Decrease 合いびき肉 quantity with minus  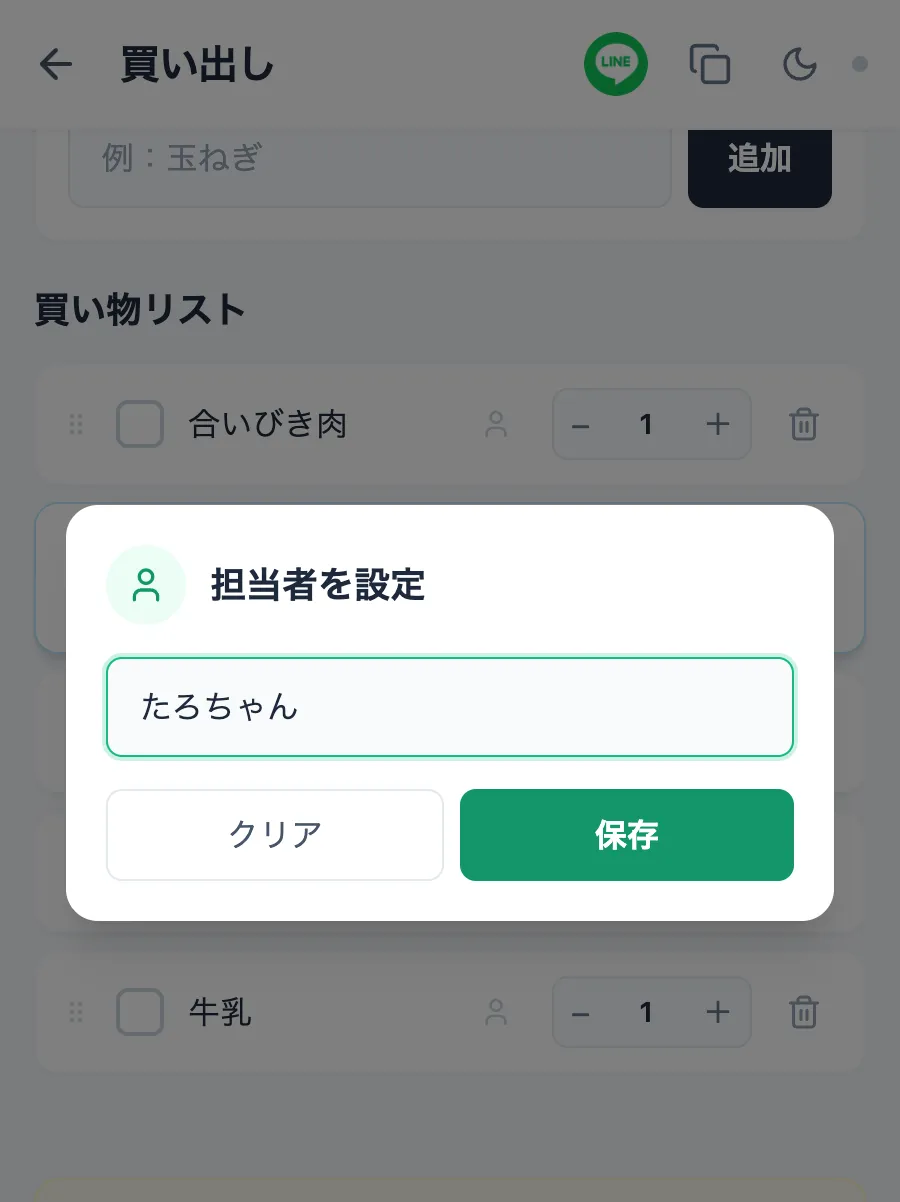pyautogui.click(x=580, y=424)
